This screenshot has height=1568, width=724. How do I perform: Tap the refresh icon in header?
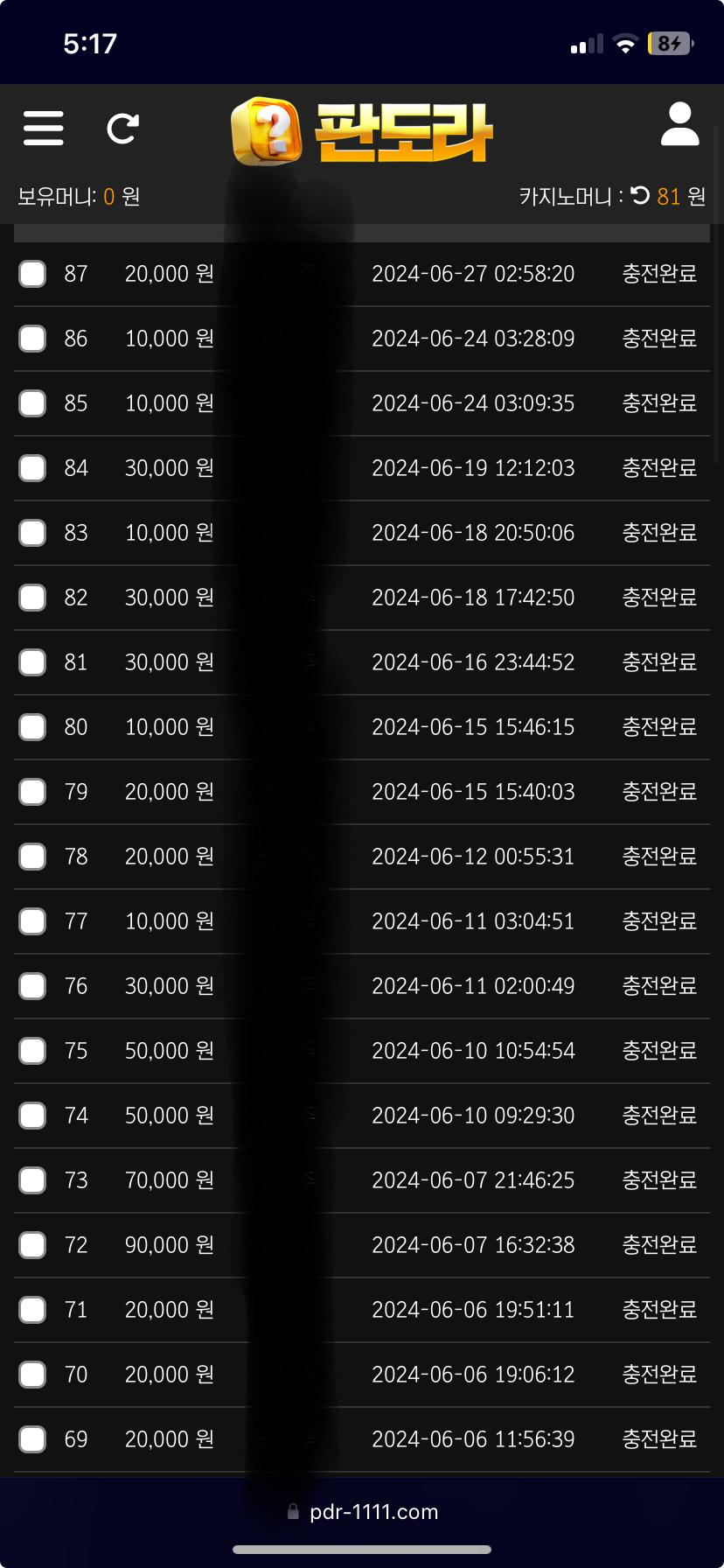coord(122,129)
